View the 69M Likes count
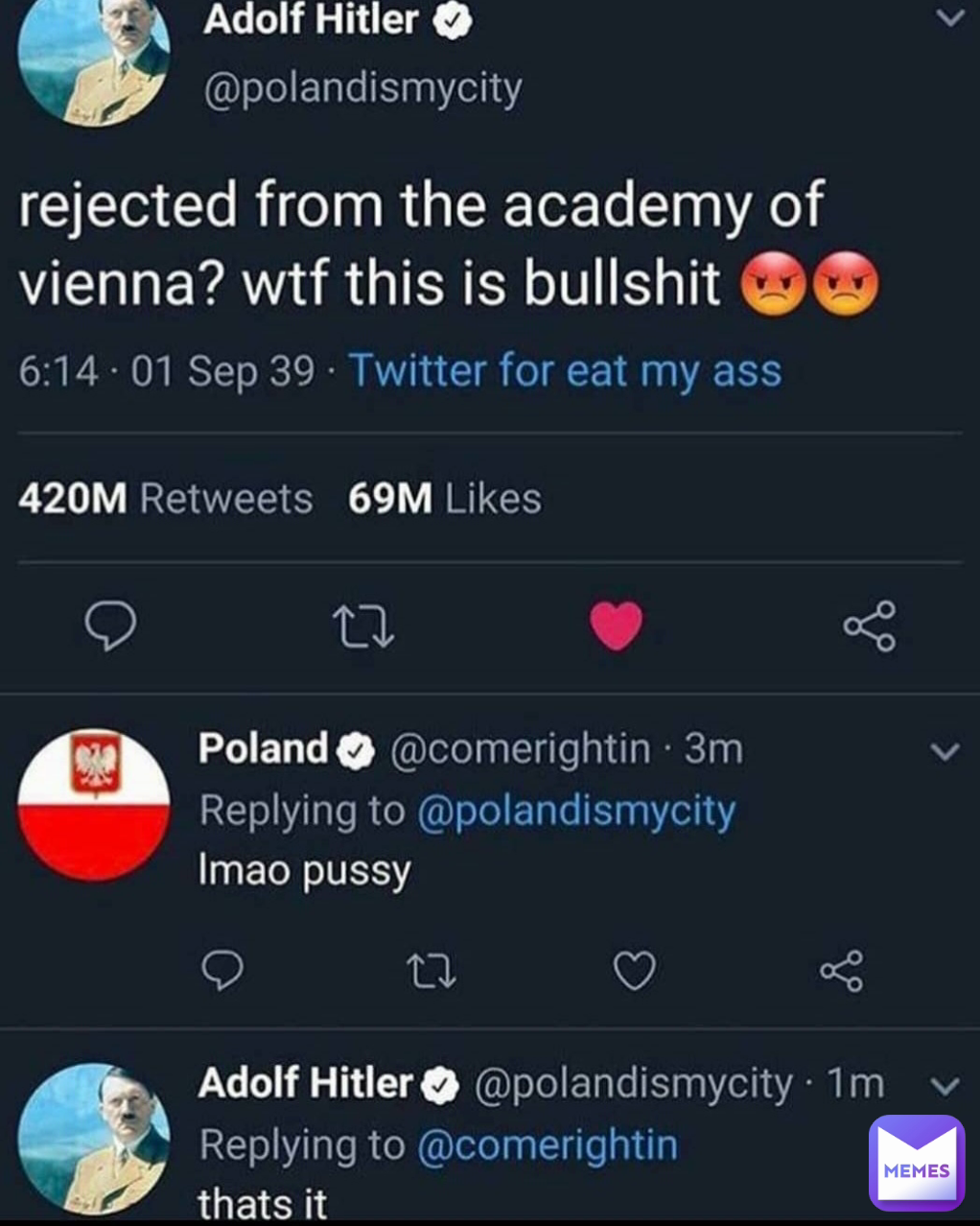 pyautogui.click(x=445, y=497)
